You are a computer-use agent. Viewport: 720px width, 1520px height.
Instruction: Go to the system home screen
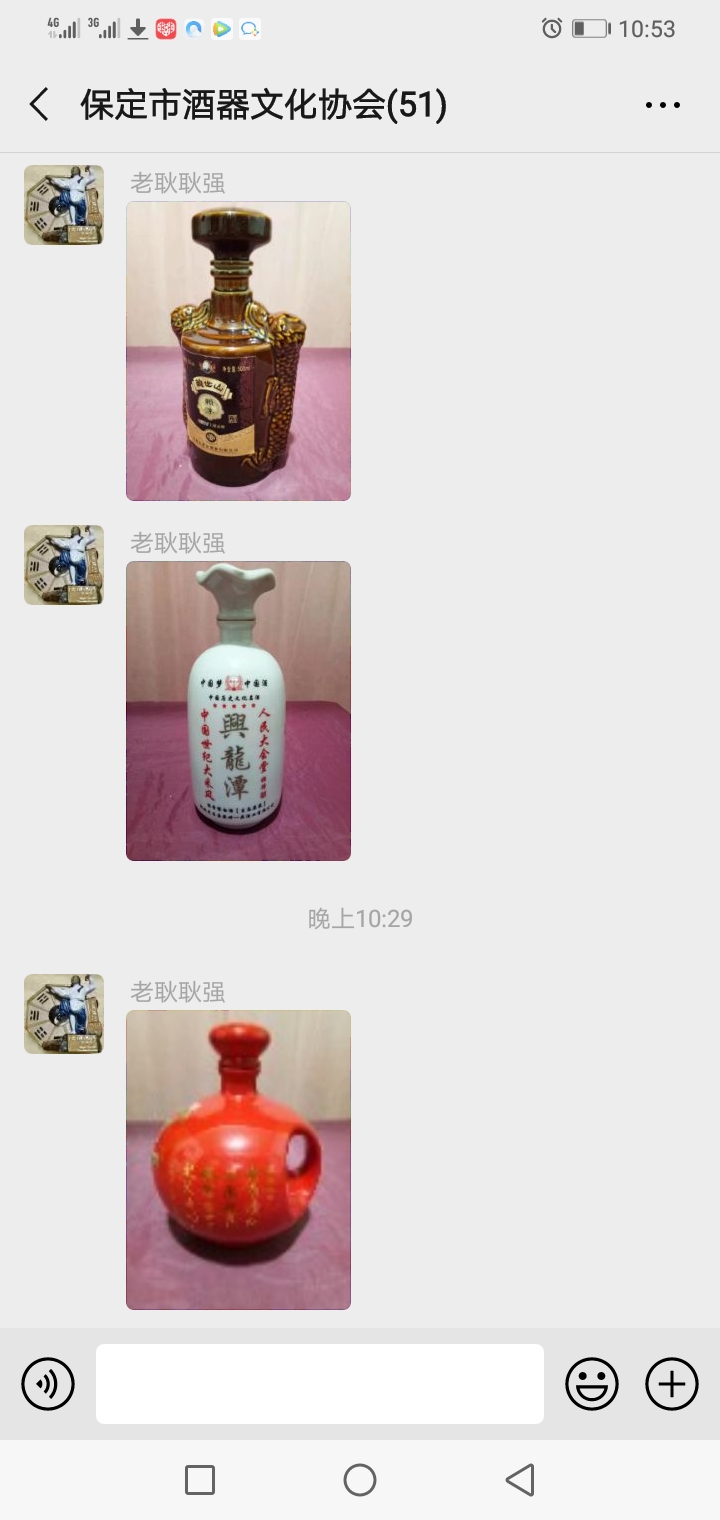tap(360, 1480)
